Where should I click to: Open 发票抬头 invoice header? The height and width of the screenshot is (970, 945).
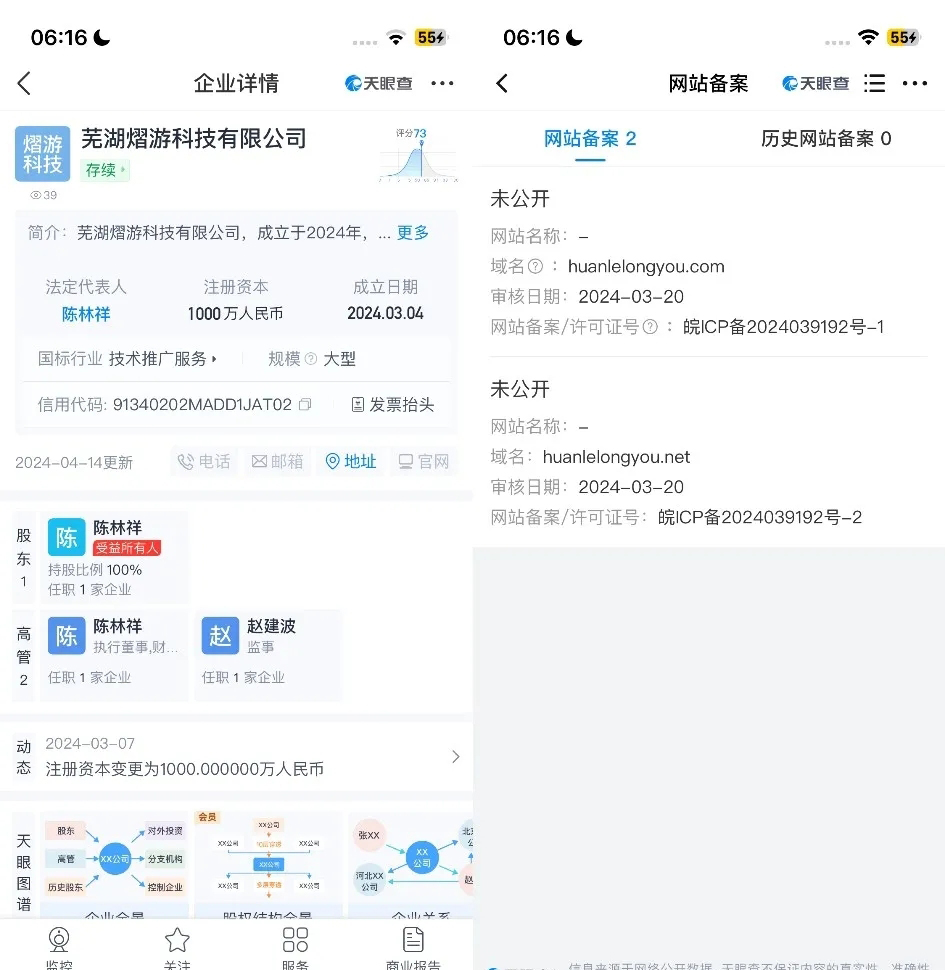pos(393,405)
